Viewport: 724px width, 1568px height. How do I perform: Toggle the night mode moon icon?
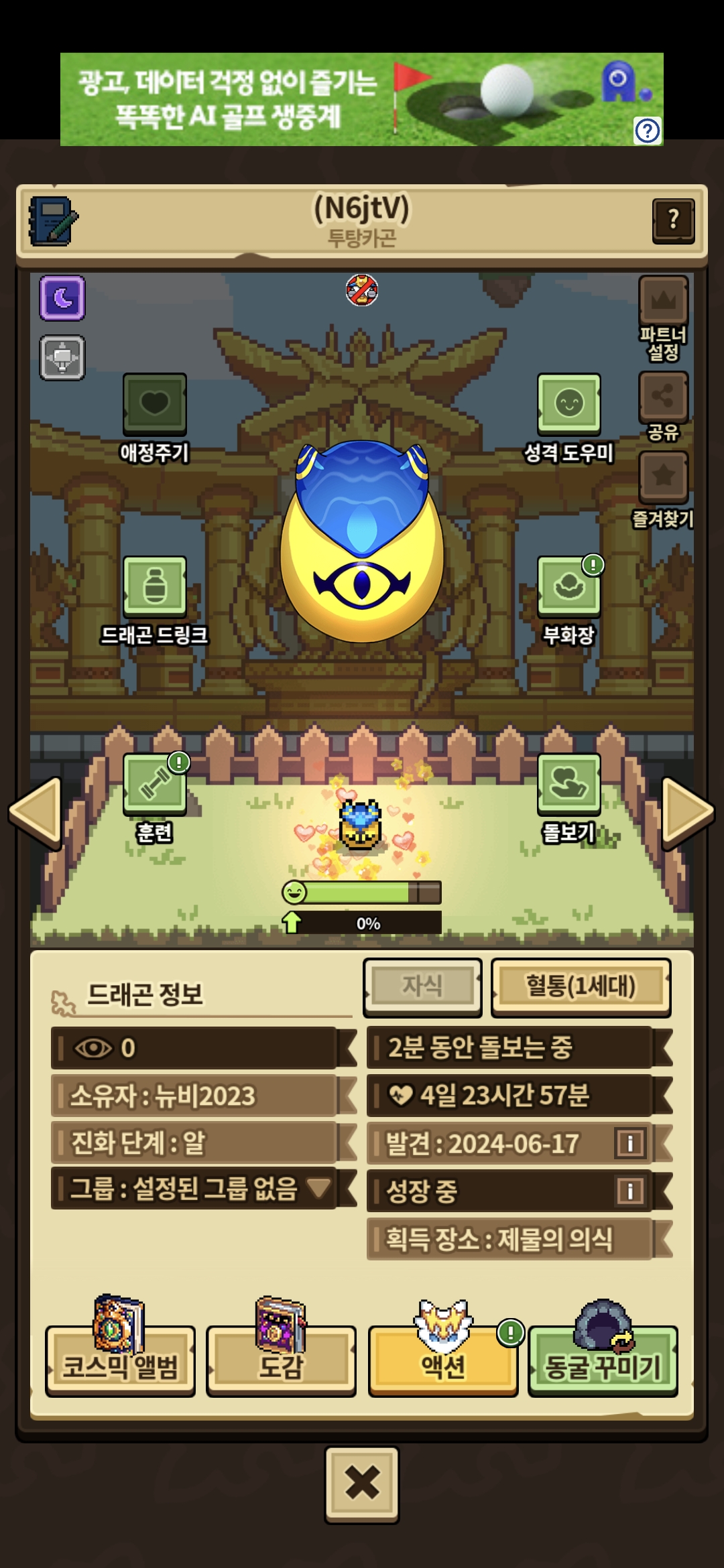(x=62, y=298)
